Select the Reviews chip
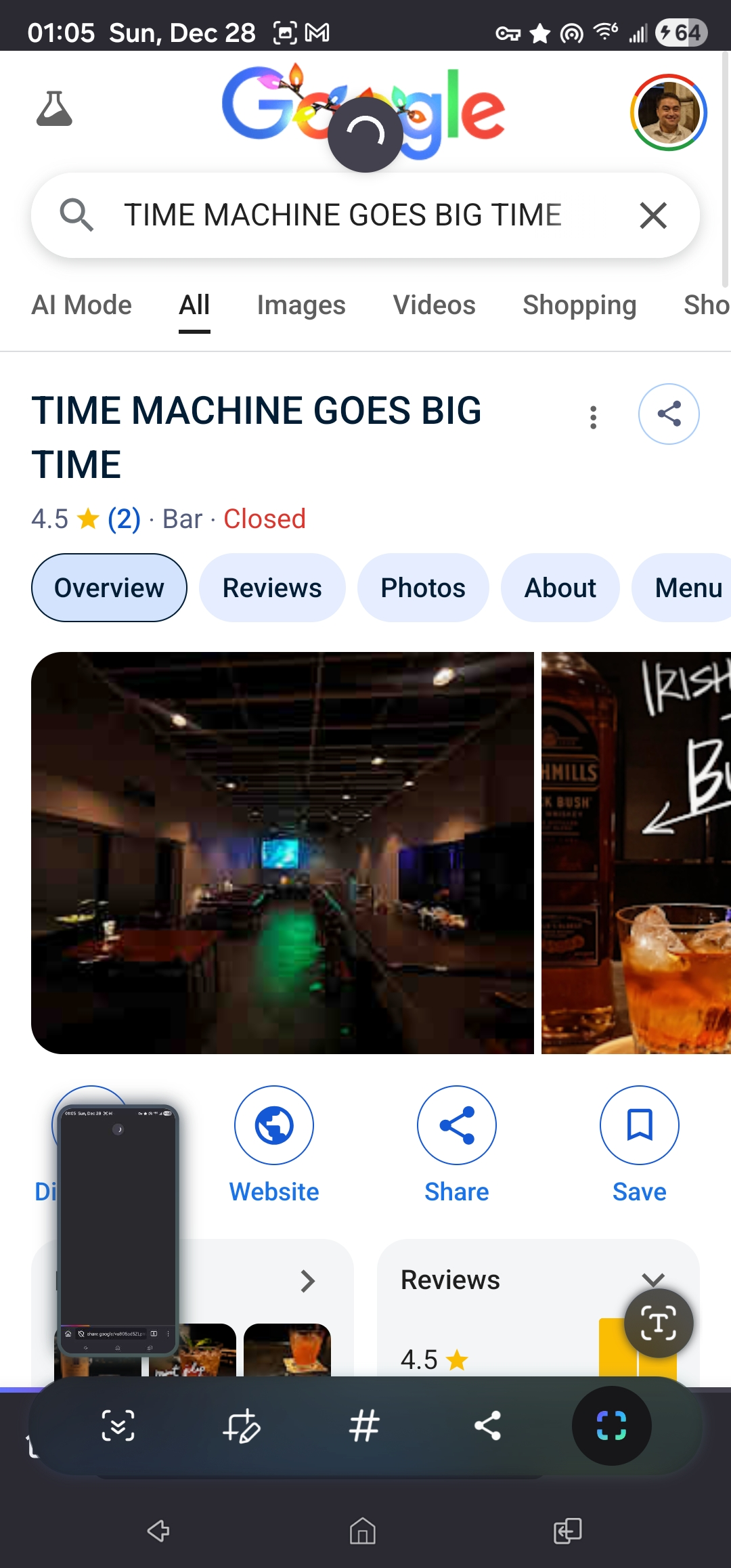Viewport: 731px width, 1568px height. [272, 588]
